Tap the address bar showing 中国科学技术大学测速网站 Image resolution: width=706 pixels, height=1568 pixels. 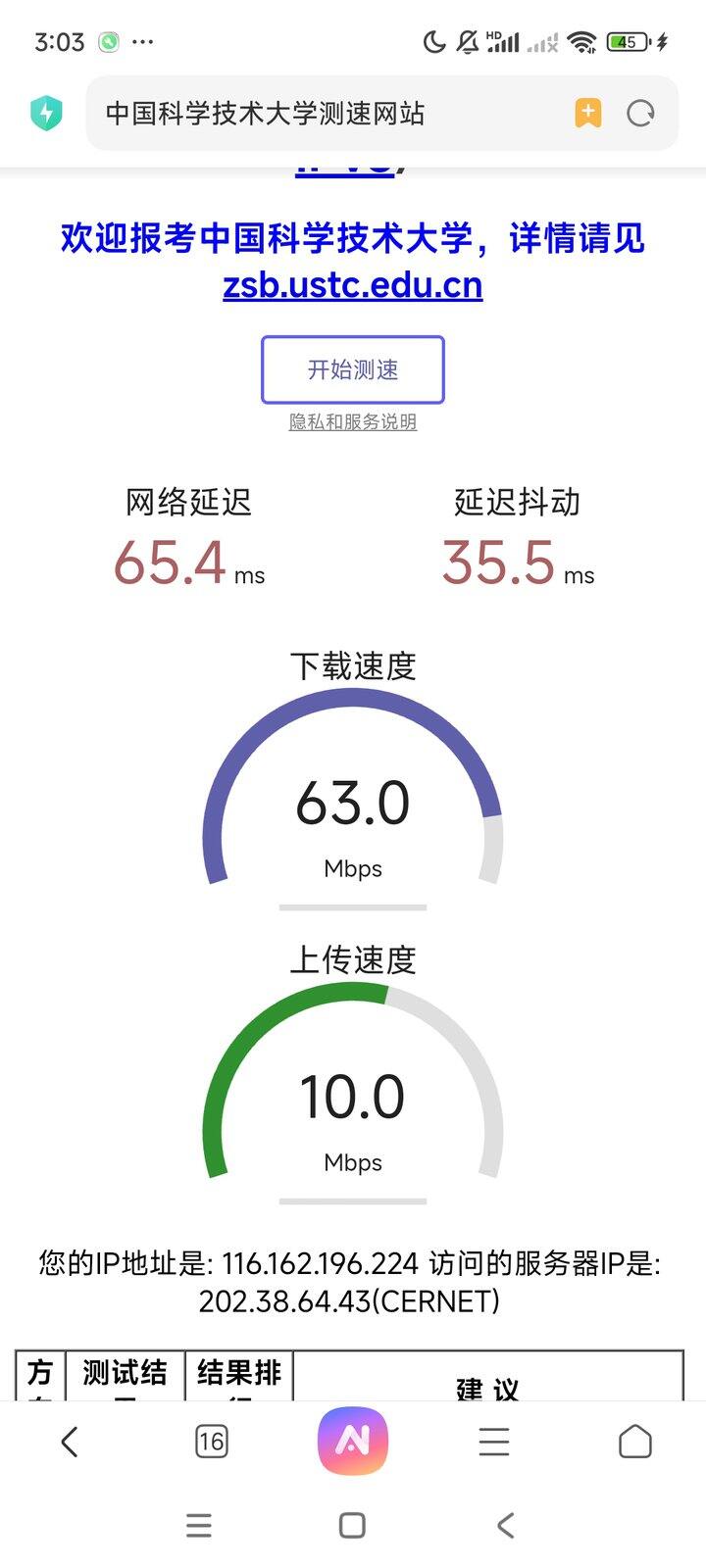(x=324, y=114)
